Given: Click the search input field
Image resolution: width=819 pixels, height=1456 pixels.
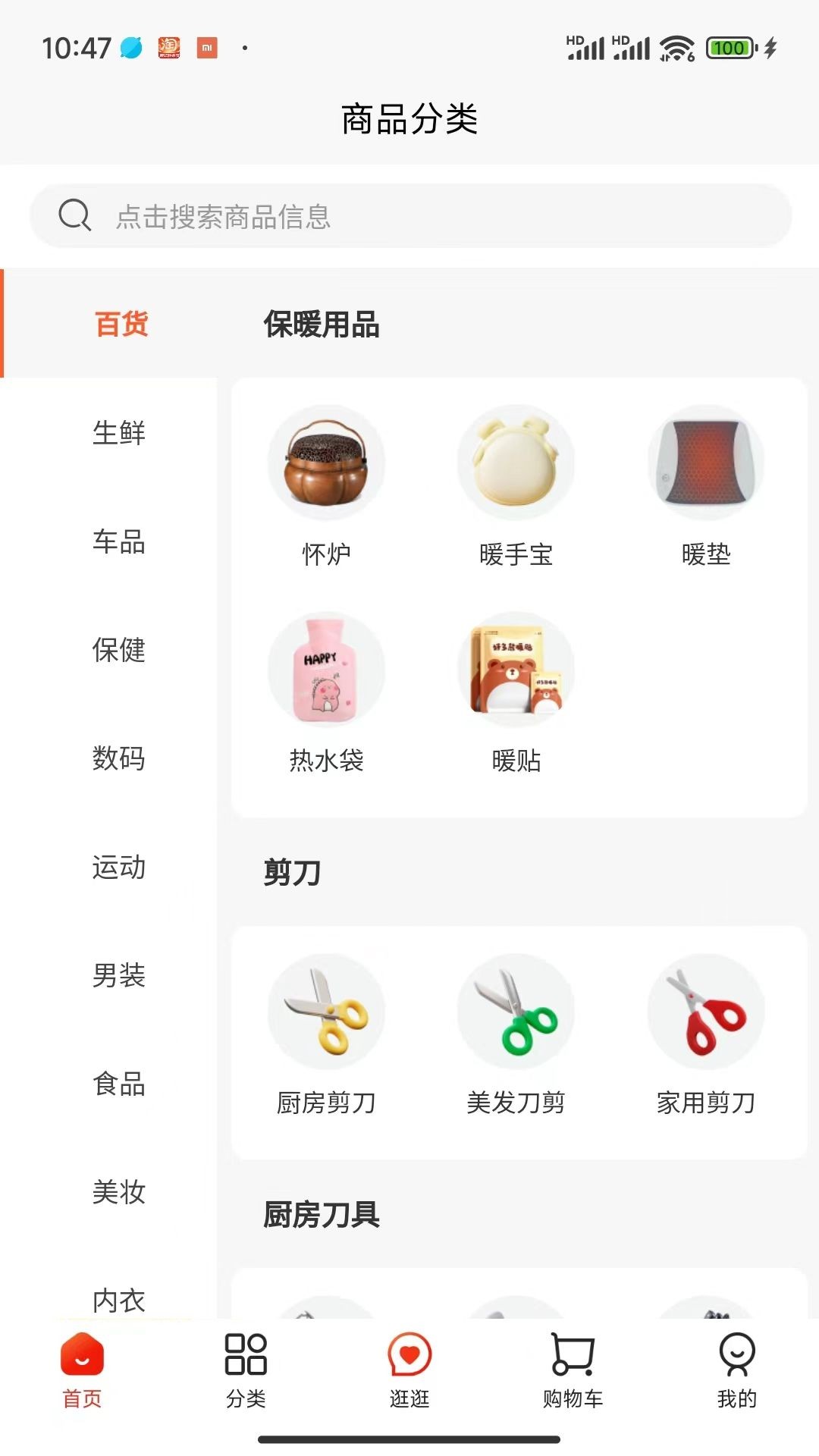Looking at the screenshot, I should coord(379,215).
